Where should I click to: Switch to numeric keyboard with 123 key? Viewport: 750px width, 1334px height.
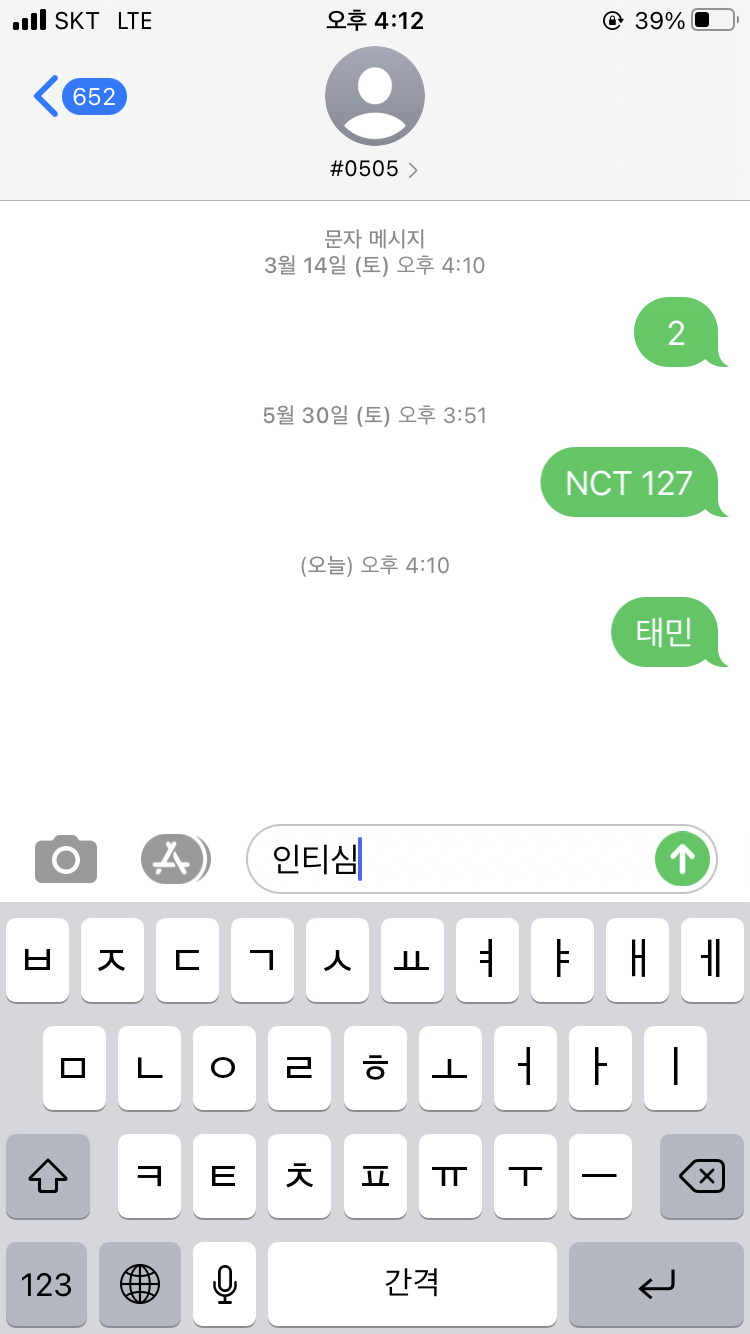pyautogui.click(x=47, y=1285)
